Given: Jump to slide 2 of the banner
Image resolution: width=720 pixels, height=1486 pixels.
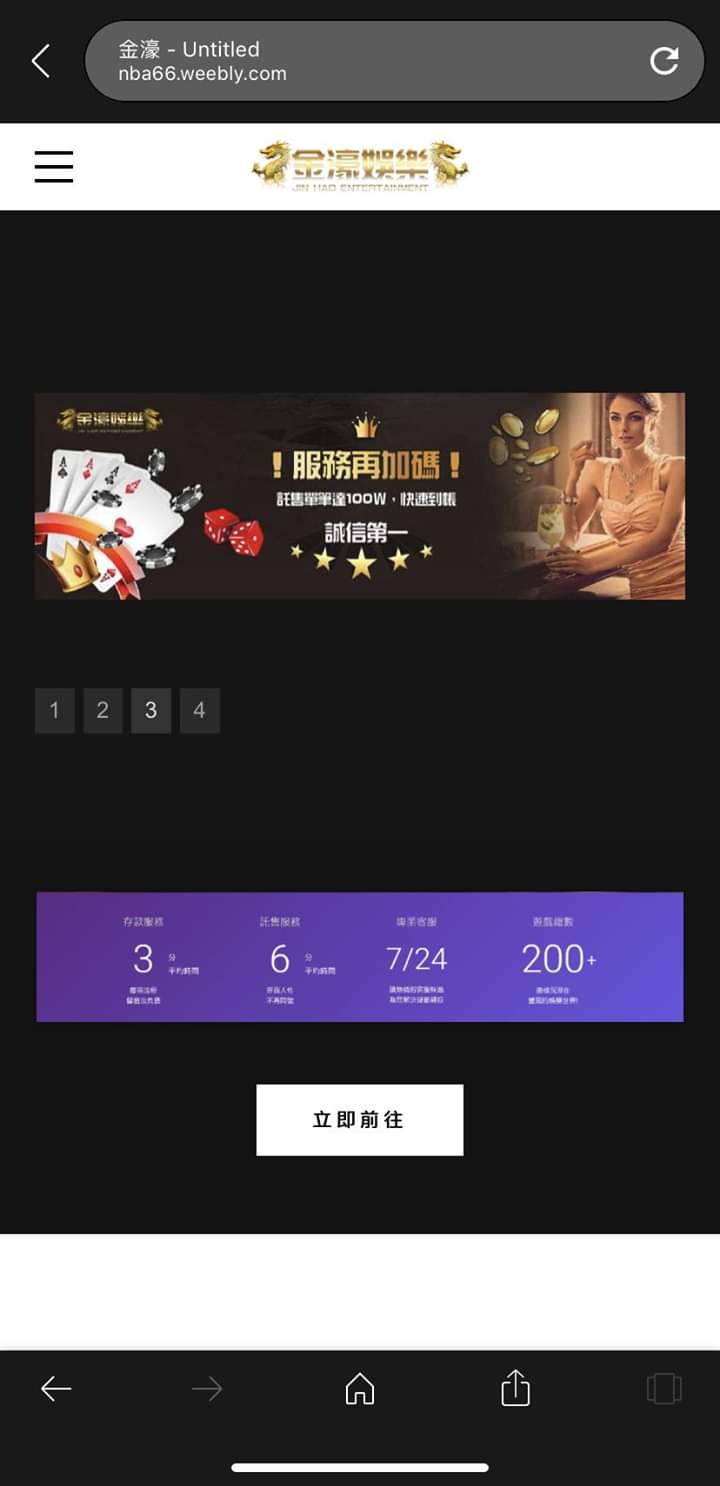Looking at the screenshot, I should (102, 710).
